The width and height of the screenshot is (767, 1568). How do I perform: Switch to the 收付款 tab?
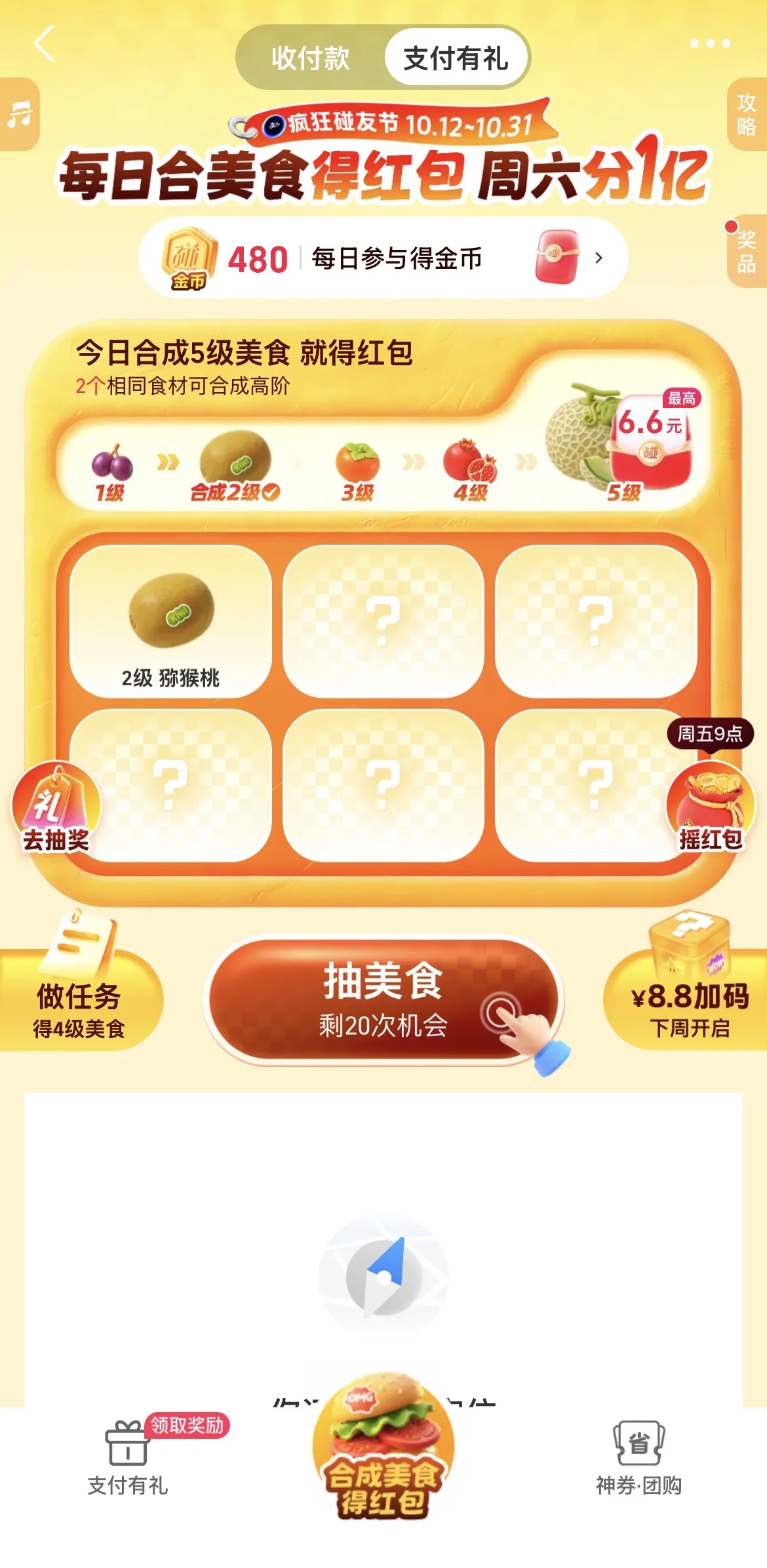point(311,58)
